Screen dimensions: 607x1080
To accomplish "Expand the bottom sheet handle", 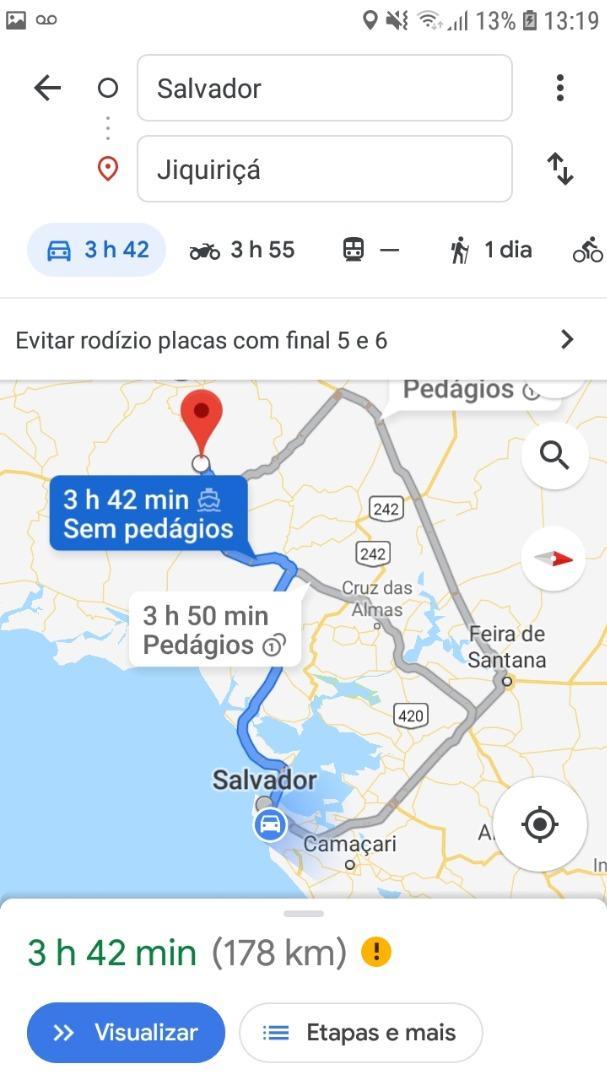I will coord(303,914).
